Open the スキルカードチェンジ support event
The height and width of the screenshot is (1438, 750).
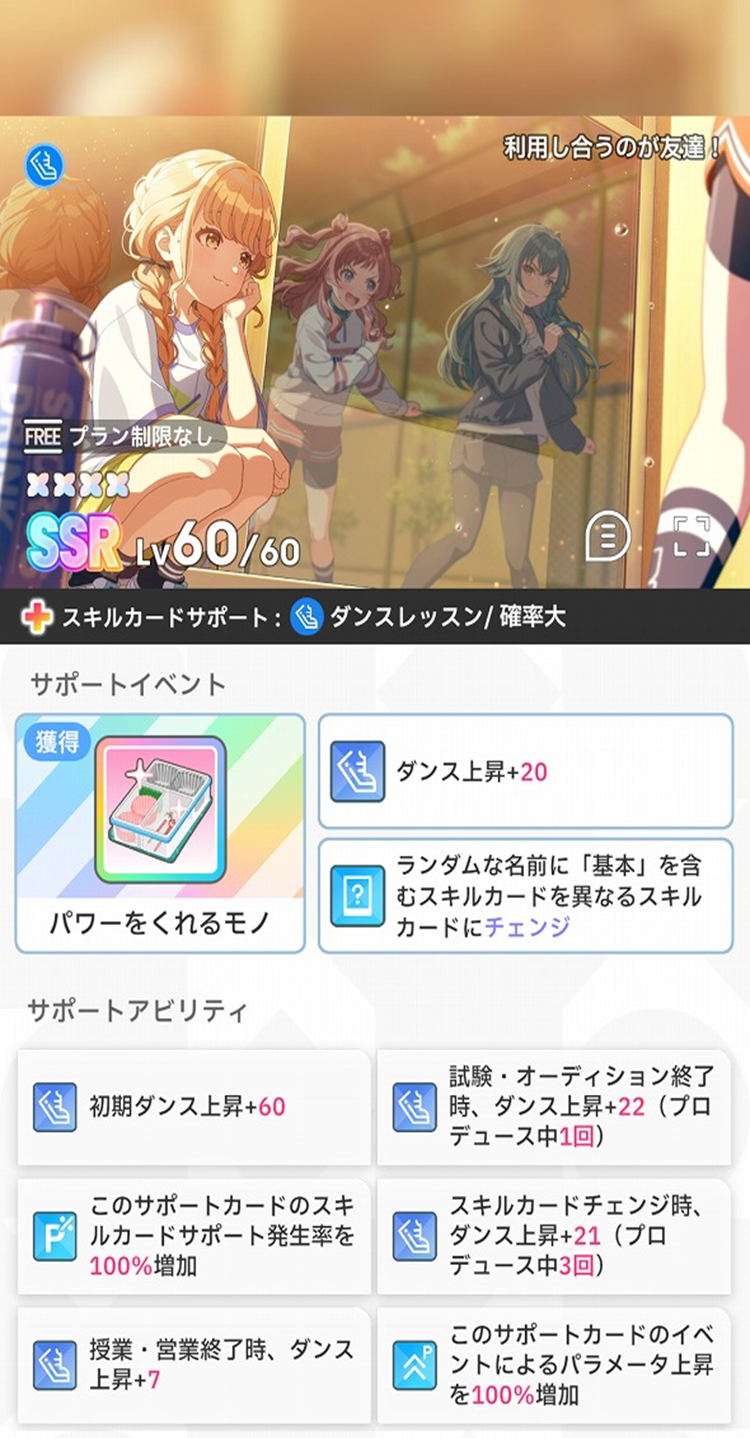pyautogui.click(x=525, y=895)
